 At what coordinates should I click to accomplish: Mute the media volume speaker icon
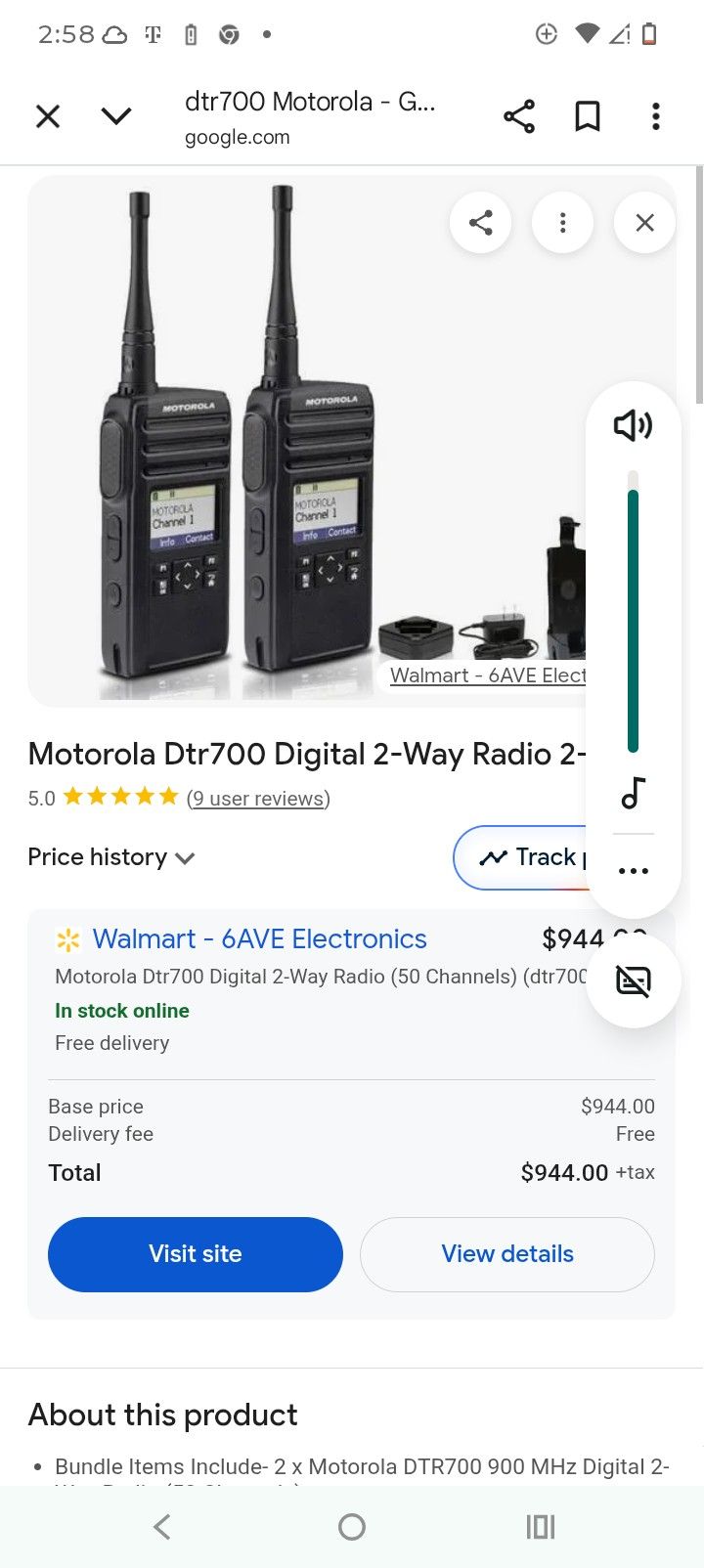coord(633,425)
